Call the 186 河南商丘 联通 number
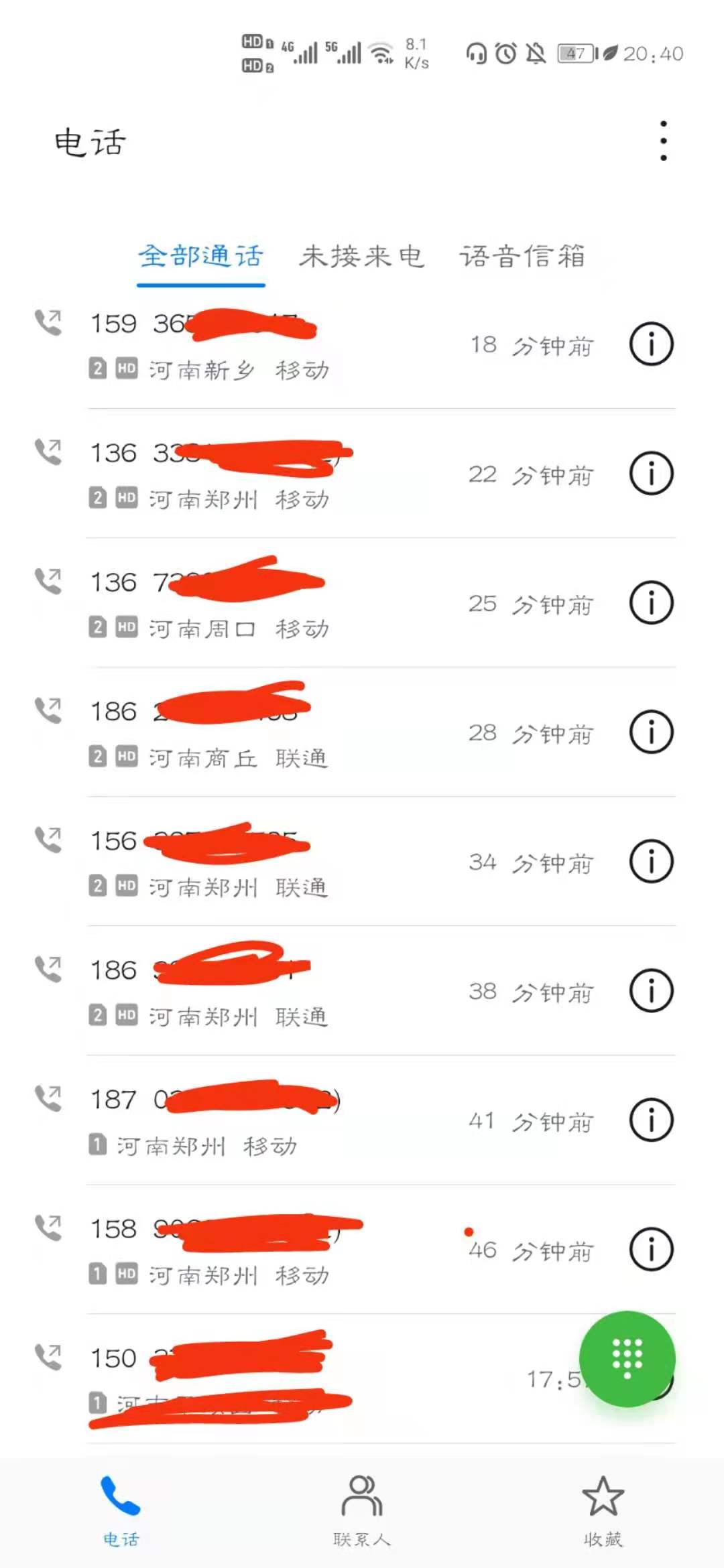Image resolution: width=724 pixels, height=1568 pixels. (268, 733)
